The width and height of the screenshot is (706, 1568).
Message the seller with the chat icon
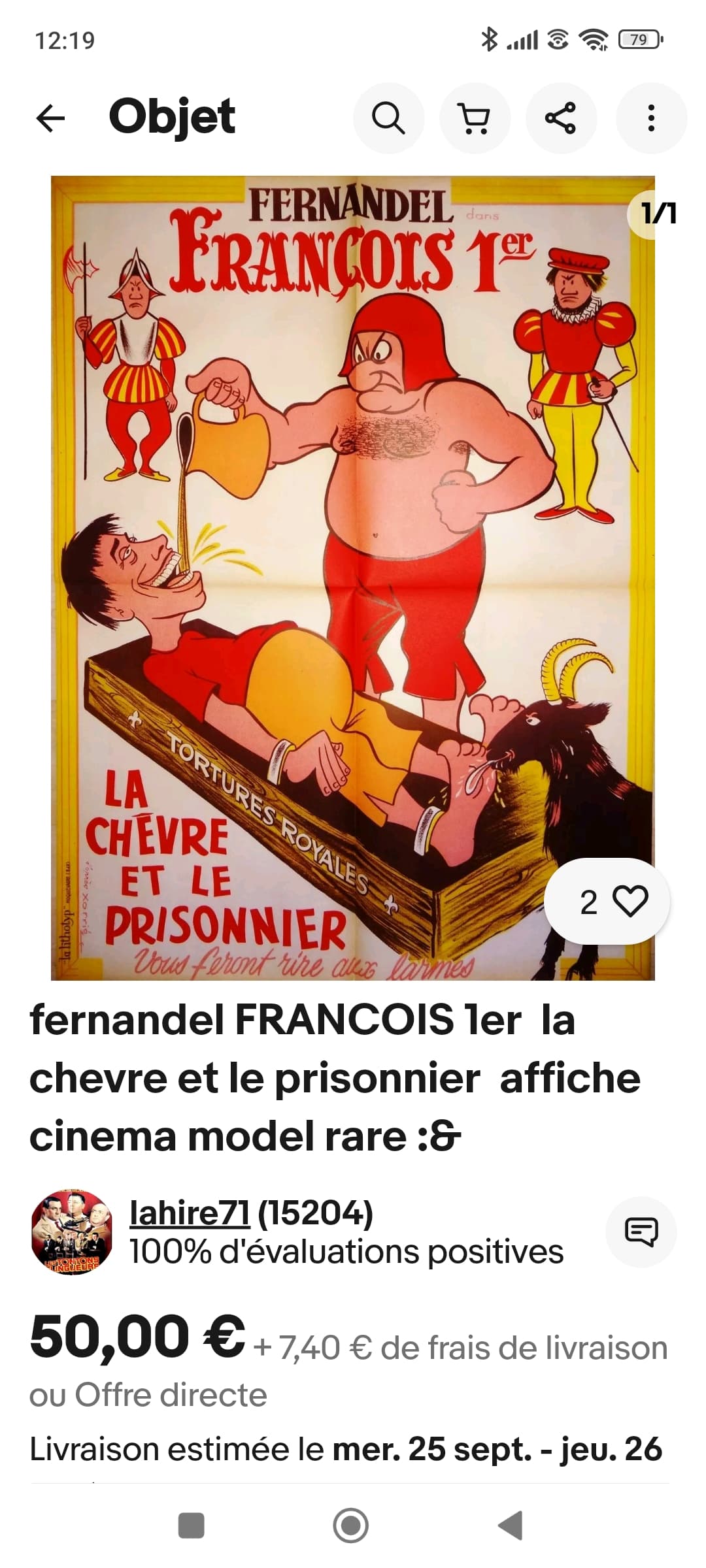point(641,1232)
